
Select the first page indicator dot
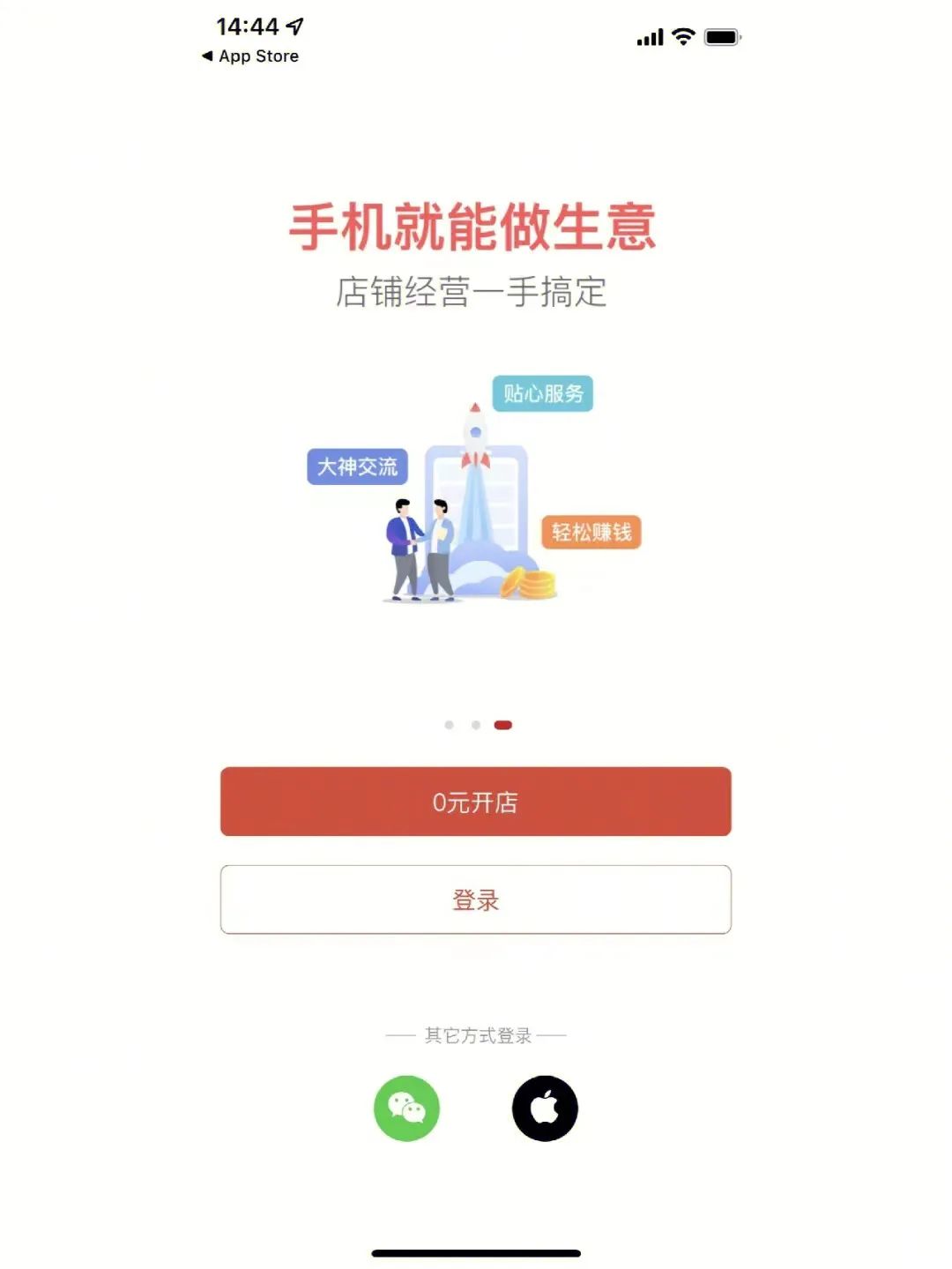[x=450, y=725]
